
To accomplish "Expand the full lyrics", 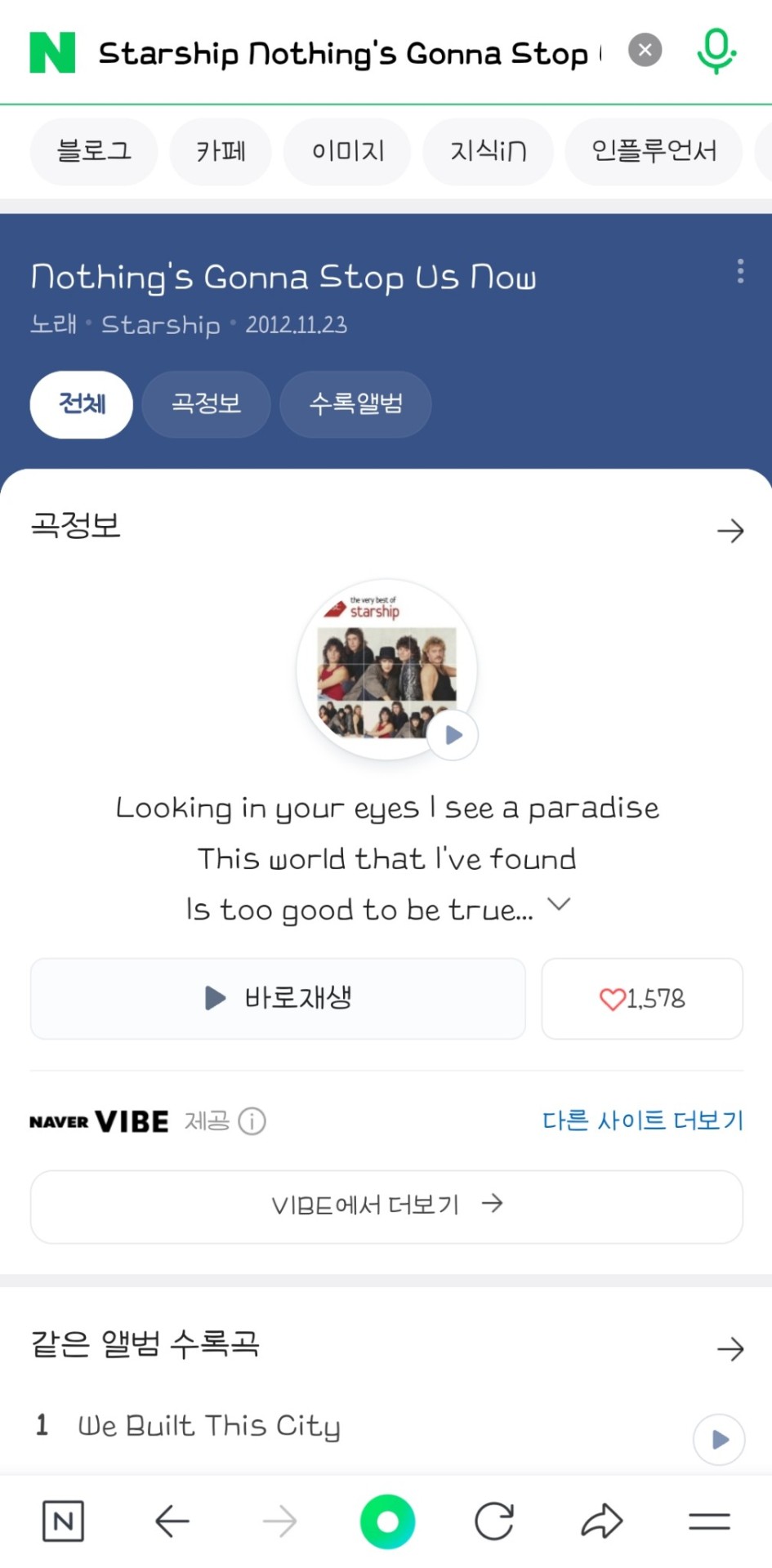I will pos(559,904).
